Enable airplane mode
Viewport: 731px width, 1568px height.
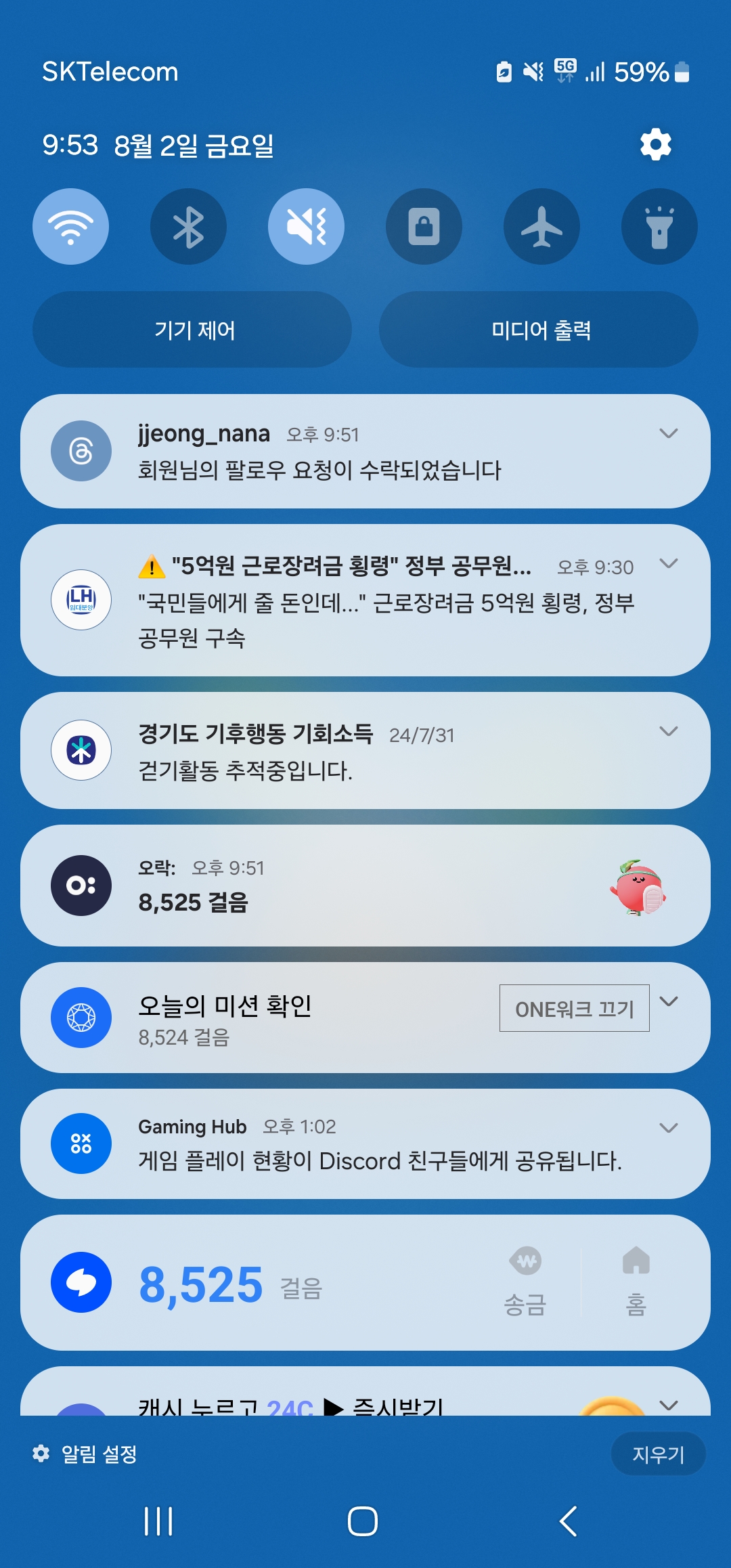tap(541, 227)
